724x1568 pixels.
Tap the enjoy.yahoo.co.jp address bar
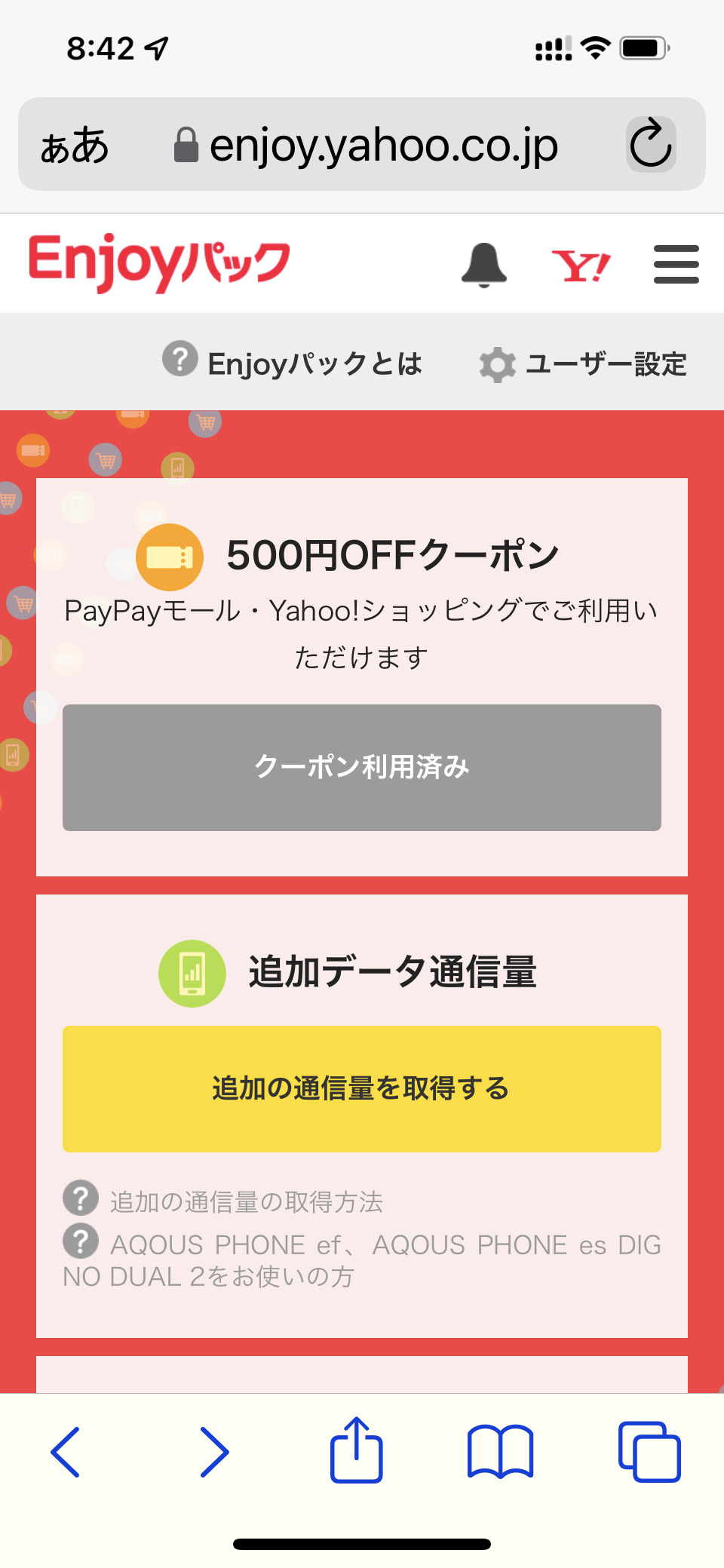366,145
